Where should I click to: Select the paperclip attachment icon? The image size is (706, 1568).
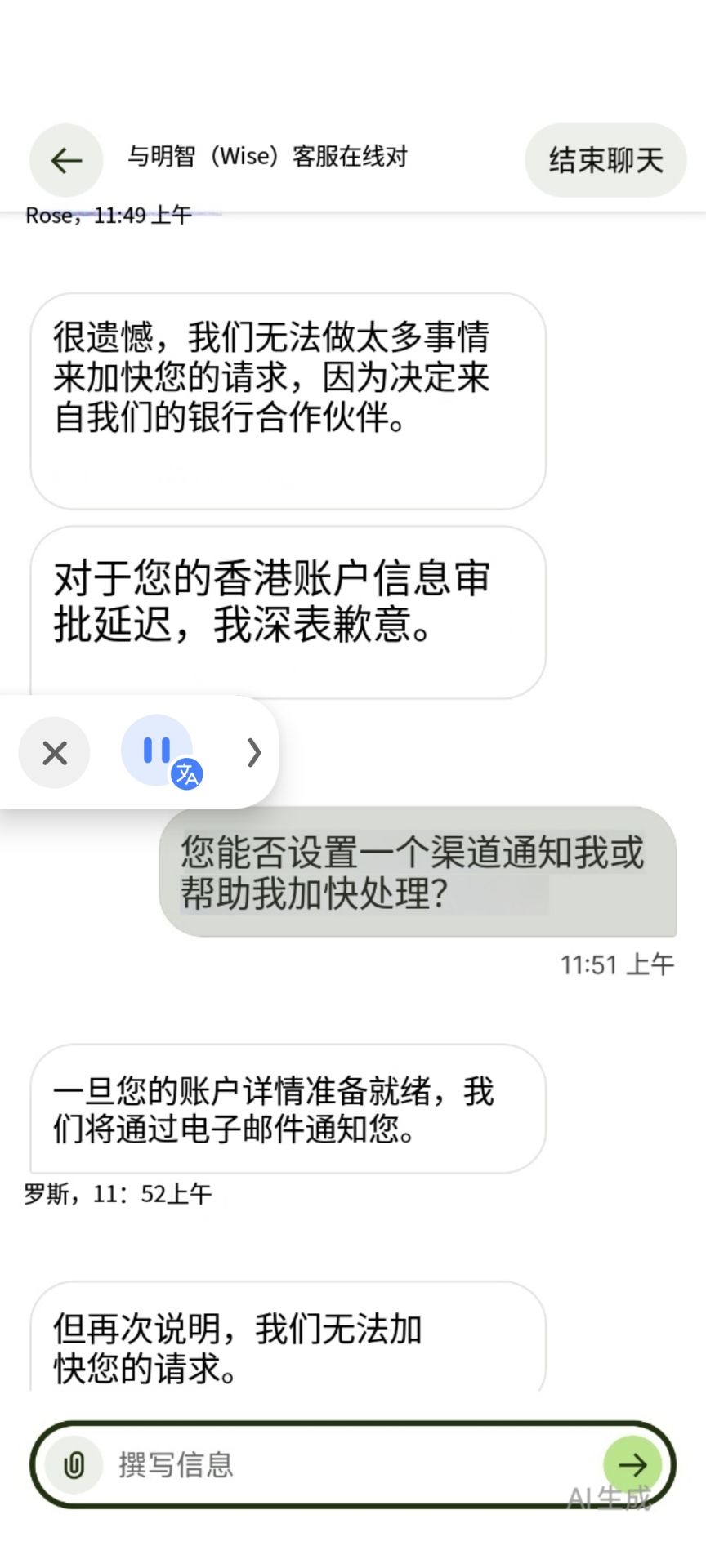pyautogui.click(x=74, y=1464)
